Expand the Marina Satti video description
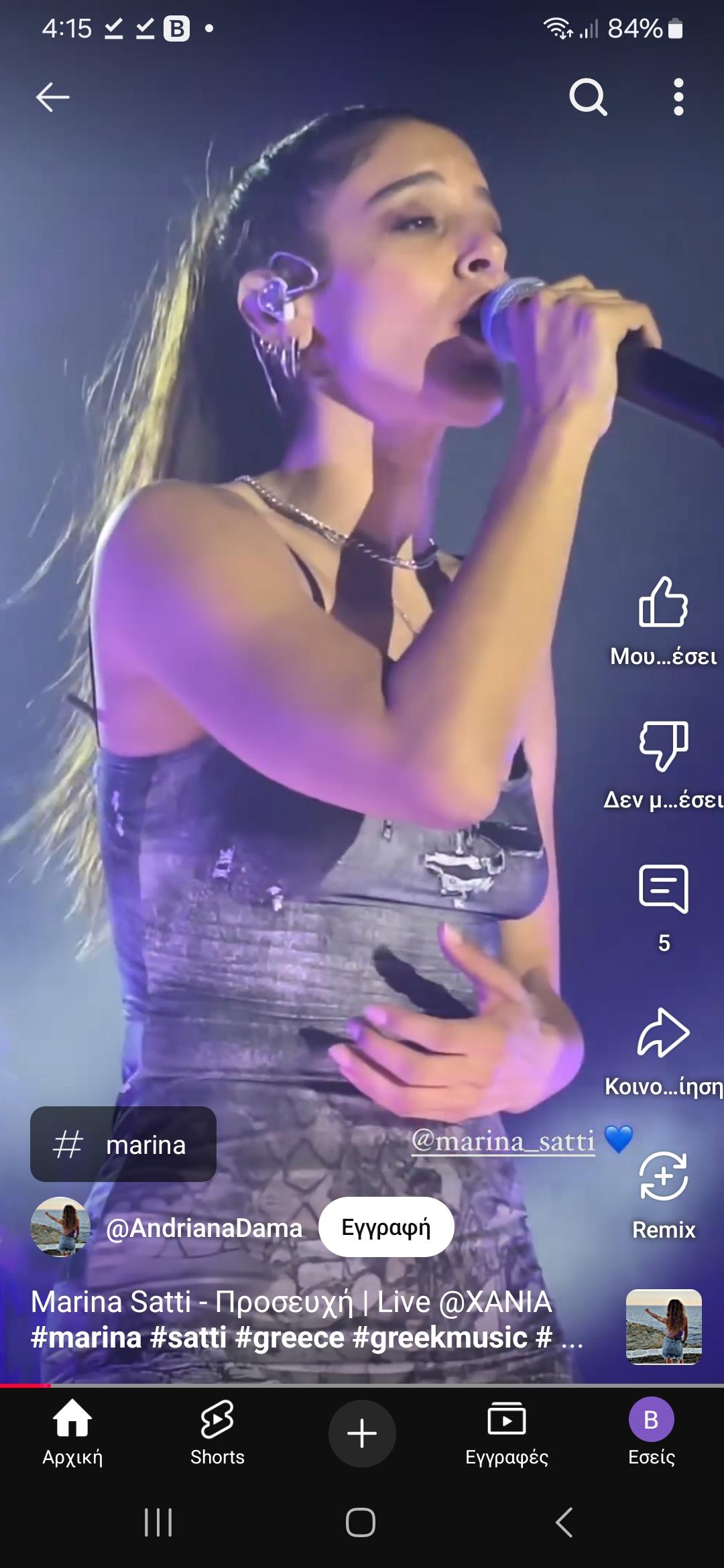This screenshot has width=724, height=1568. [306, 1319]
